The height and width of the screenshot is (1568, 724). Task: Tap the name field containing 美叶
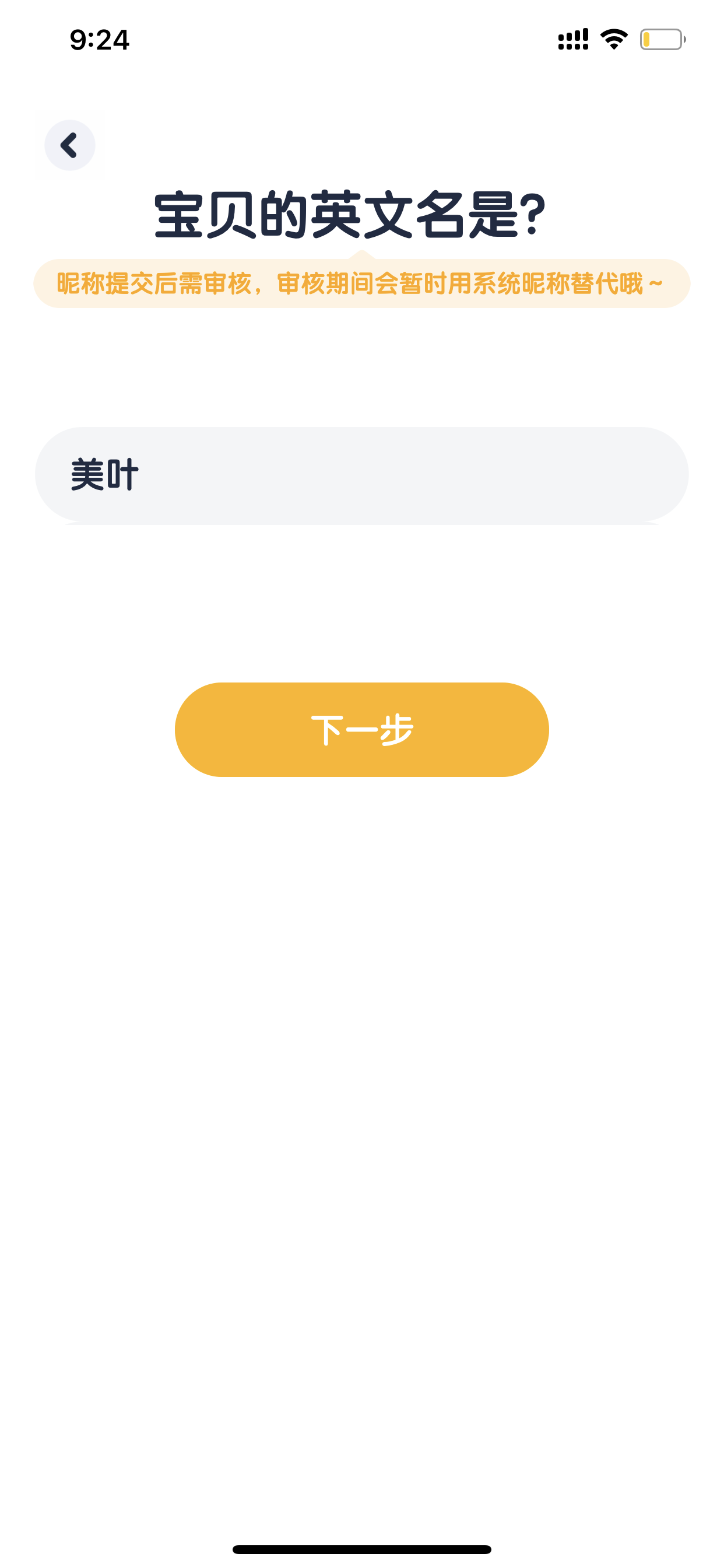(362, 475)
